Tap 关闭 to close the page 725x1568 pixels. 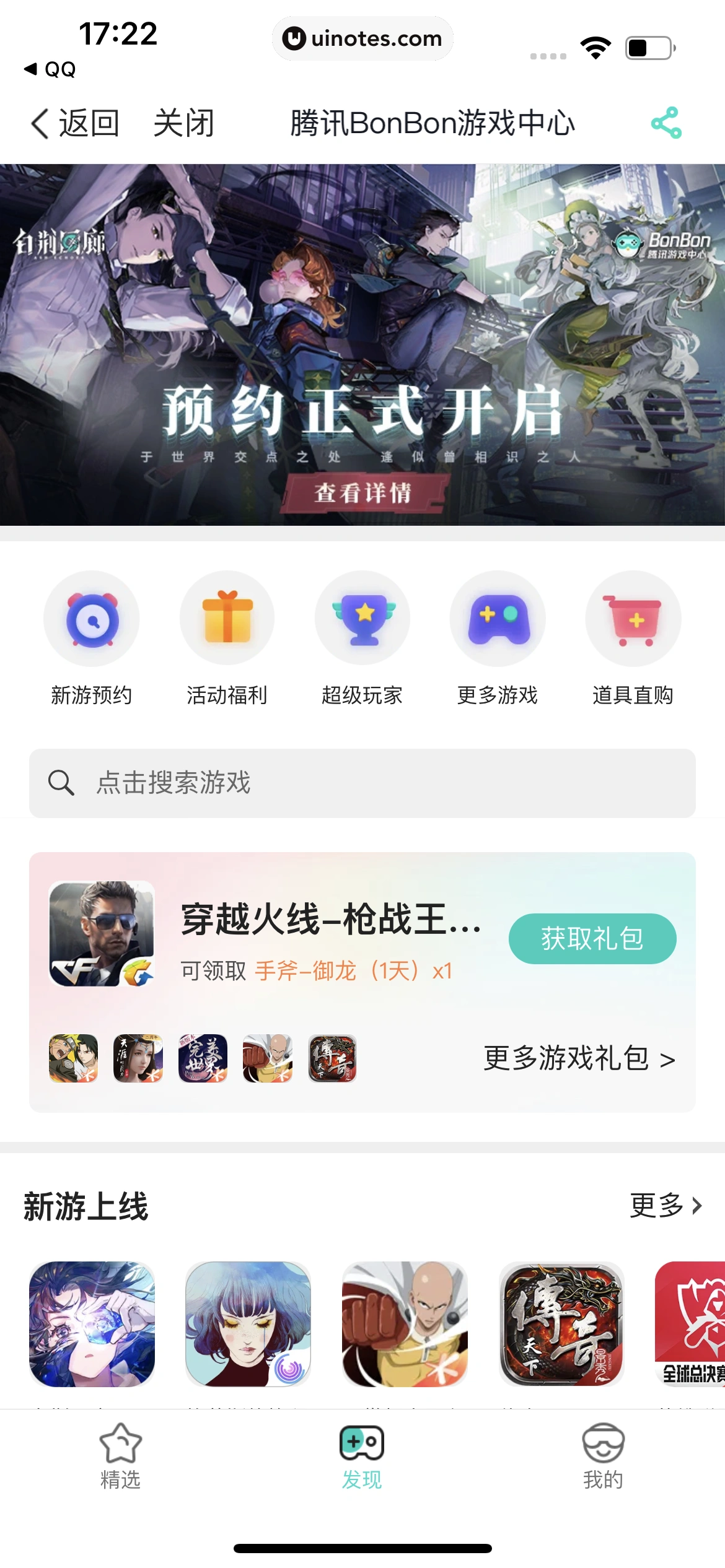(x=184, y=123)
